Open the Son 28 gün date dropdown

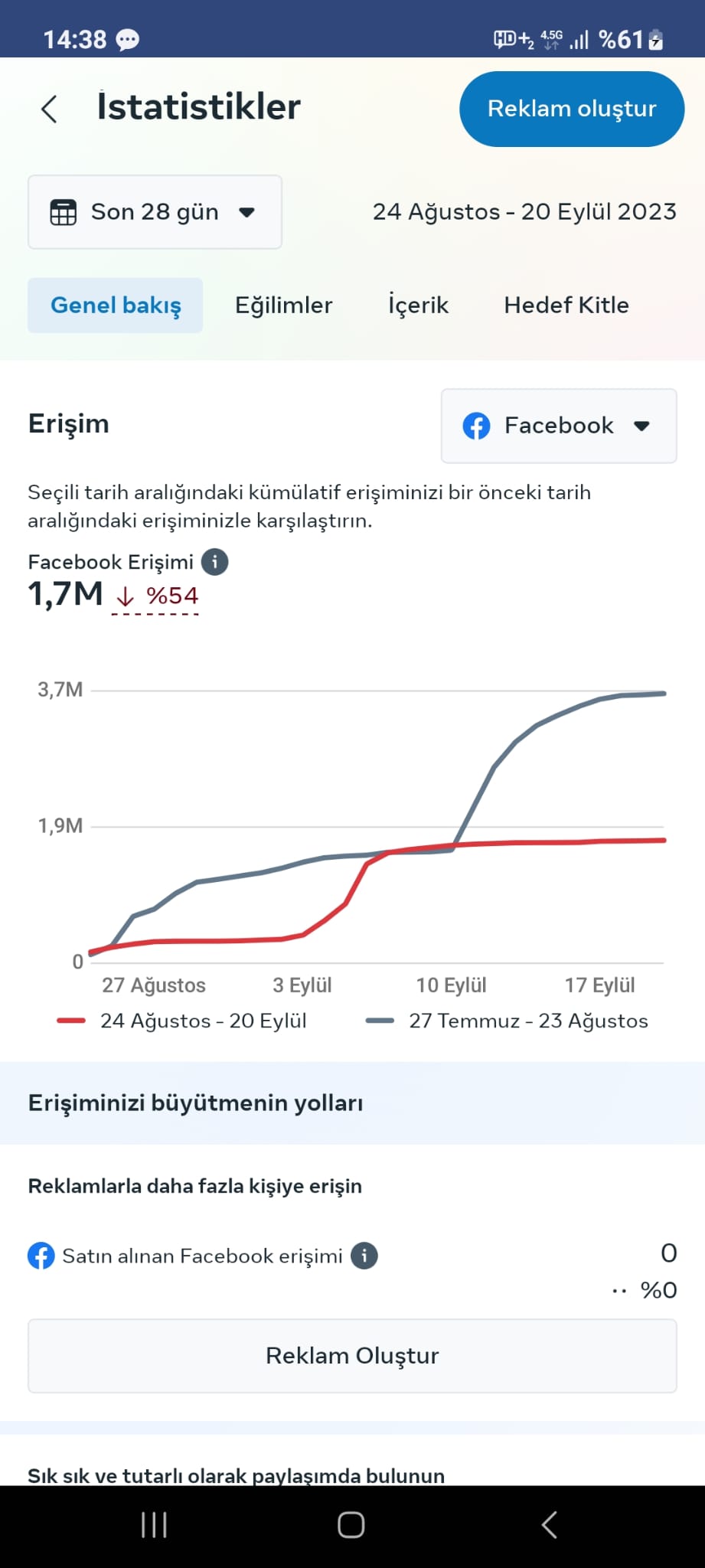point(155,212)
